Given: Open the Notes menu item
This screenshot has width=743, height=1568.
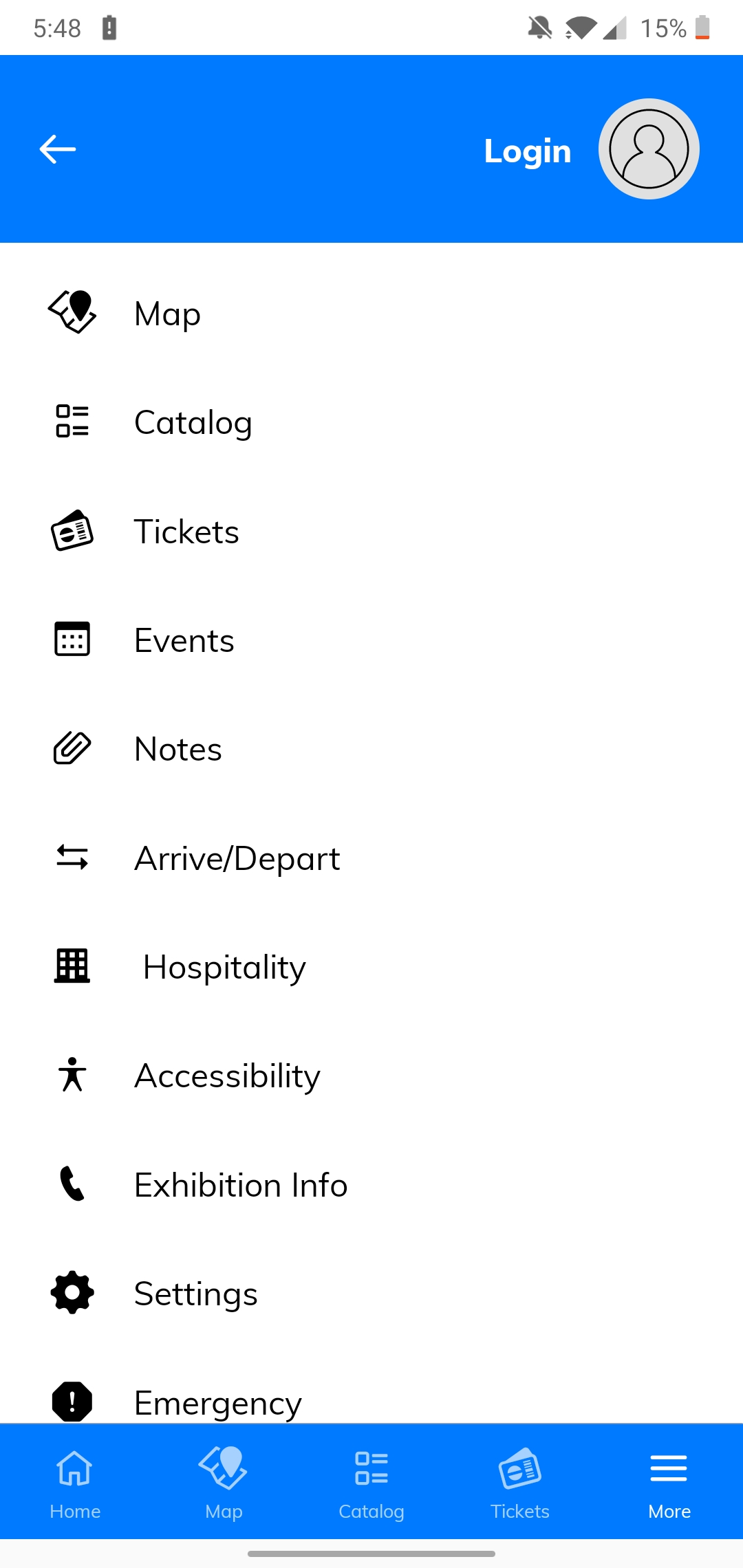Looking at the screenshot, I should click(x=177, y=749).
